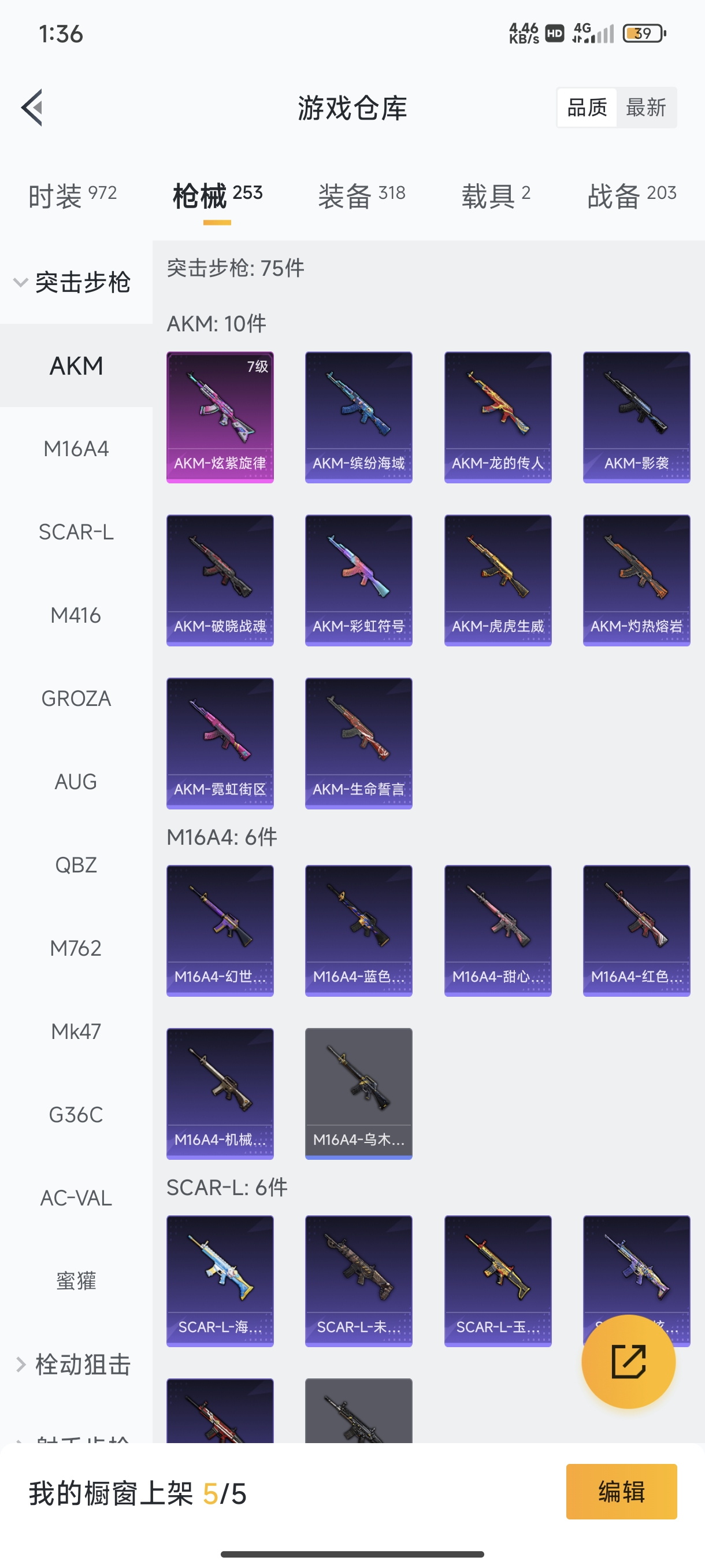Open the AKM-炫紫旋律 skin

[220, 417]
